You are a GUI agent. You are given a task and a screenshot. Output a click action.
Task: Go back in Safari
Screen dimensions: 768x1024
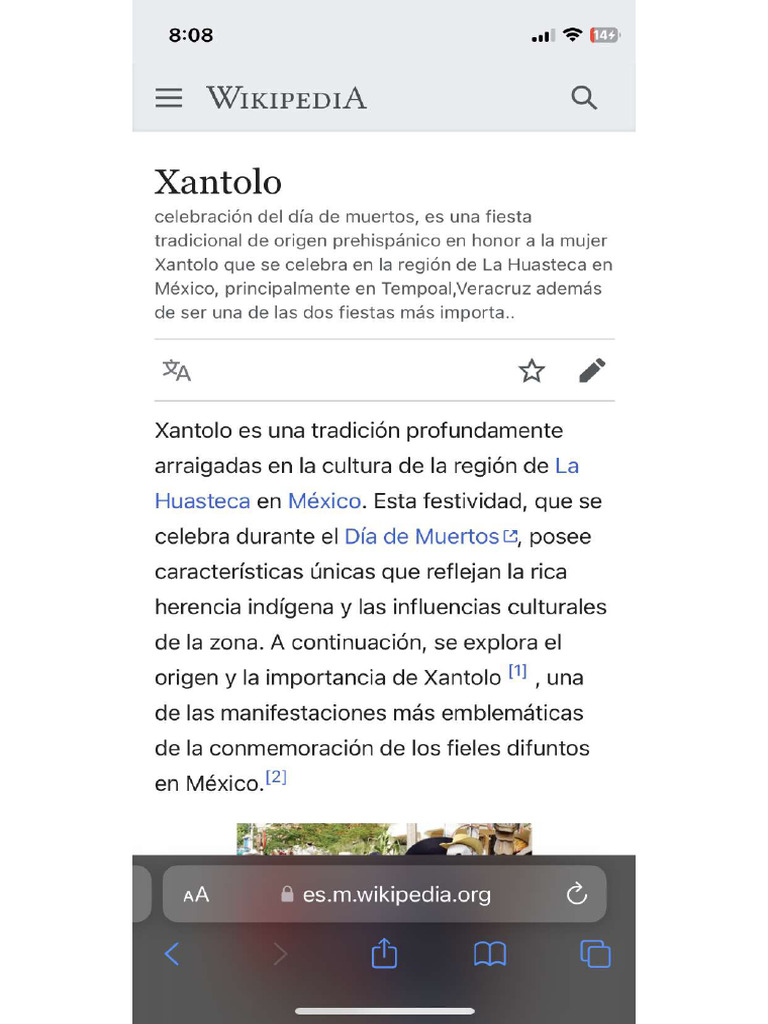coord(172,954)
